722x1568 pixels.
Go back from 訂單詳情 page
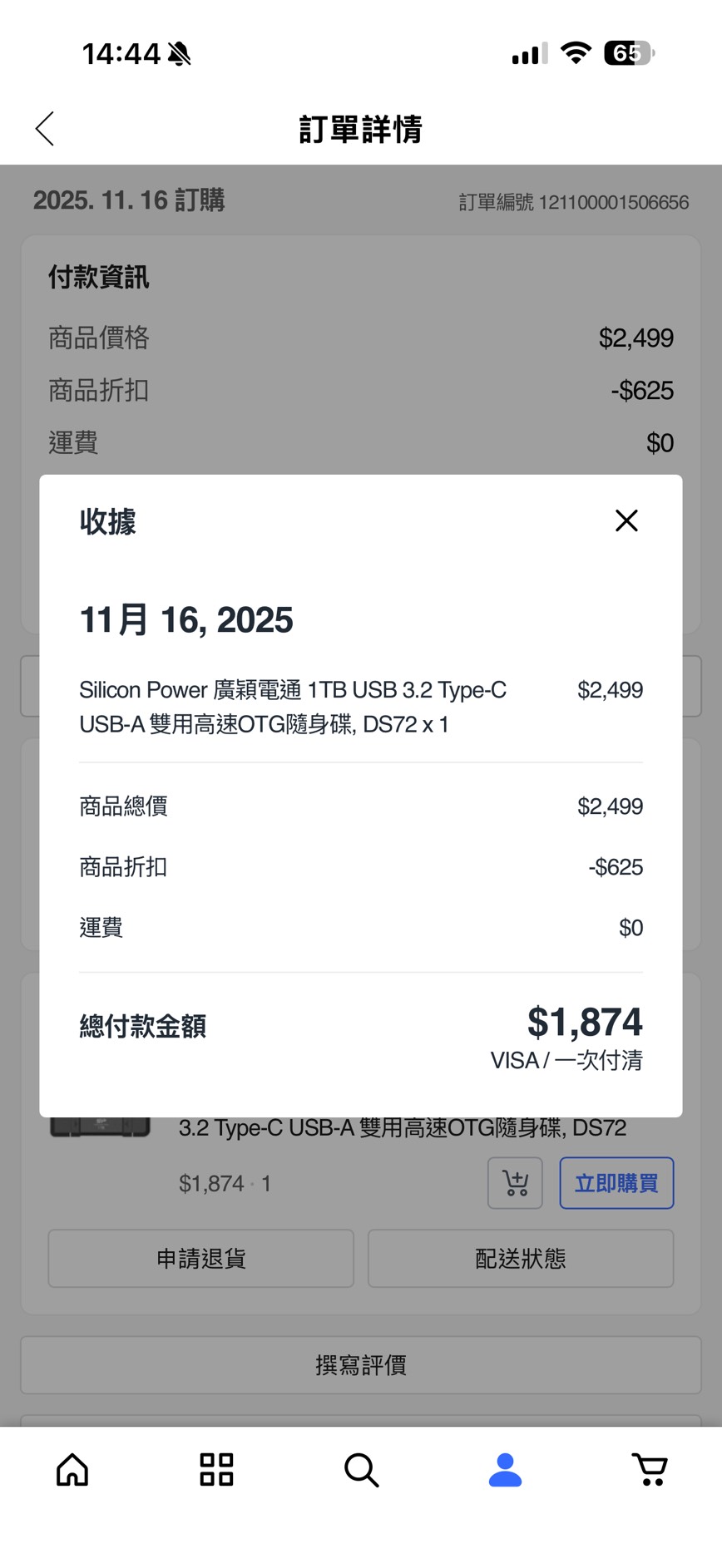[x=45, y=129]
